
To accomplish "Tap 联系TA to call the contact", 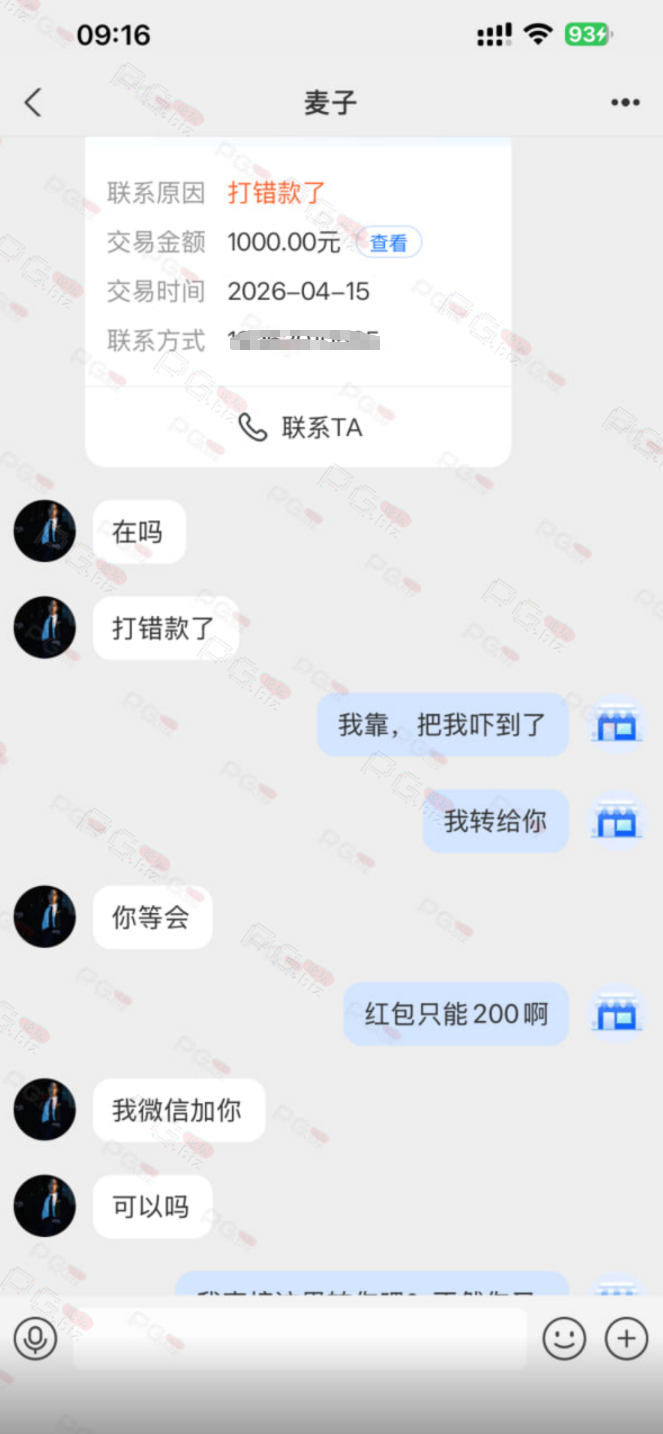I will 300,428.
